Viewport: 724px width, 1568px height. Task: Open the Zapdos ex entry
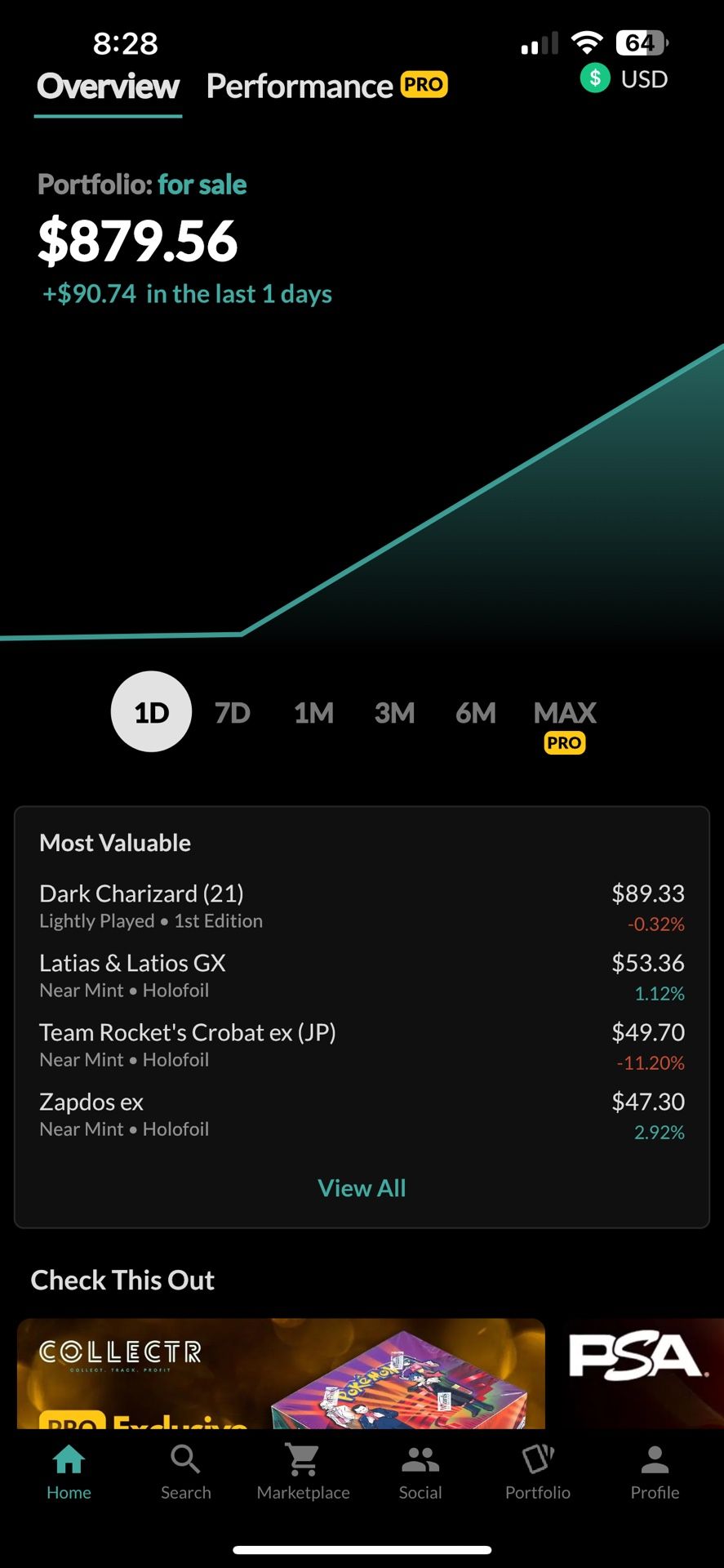[362, 1114]
